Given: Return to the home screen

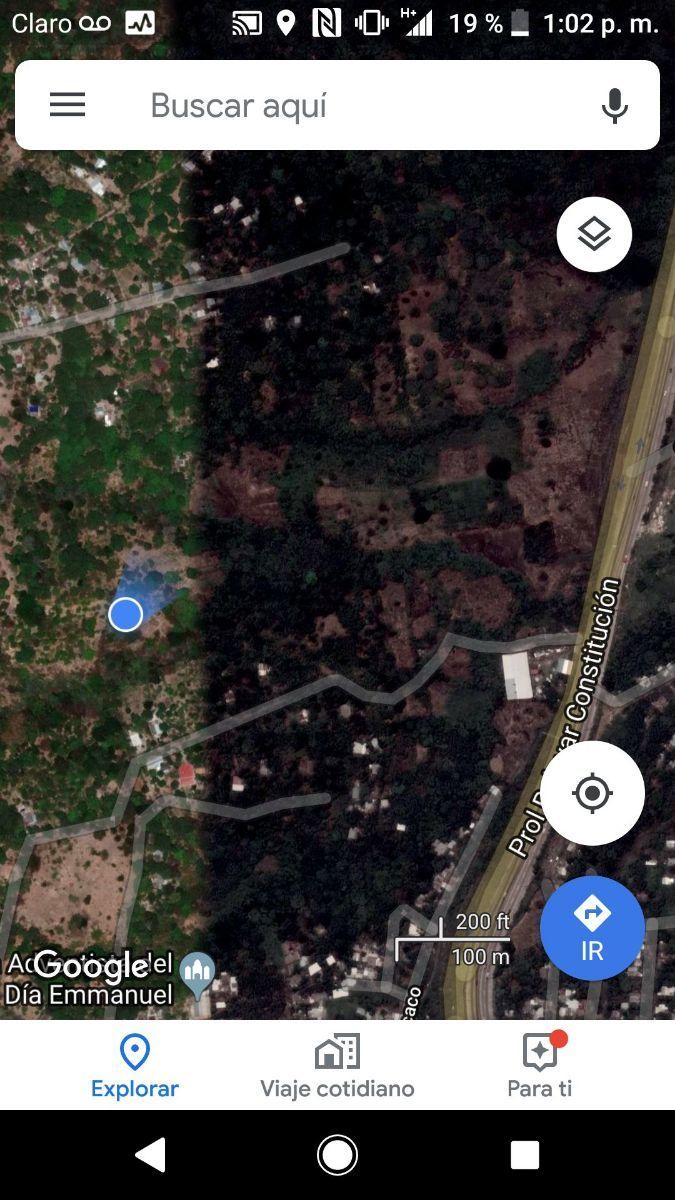Looking at the screenshot, I should point(337,1155).
